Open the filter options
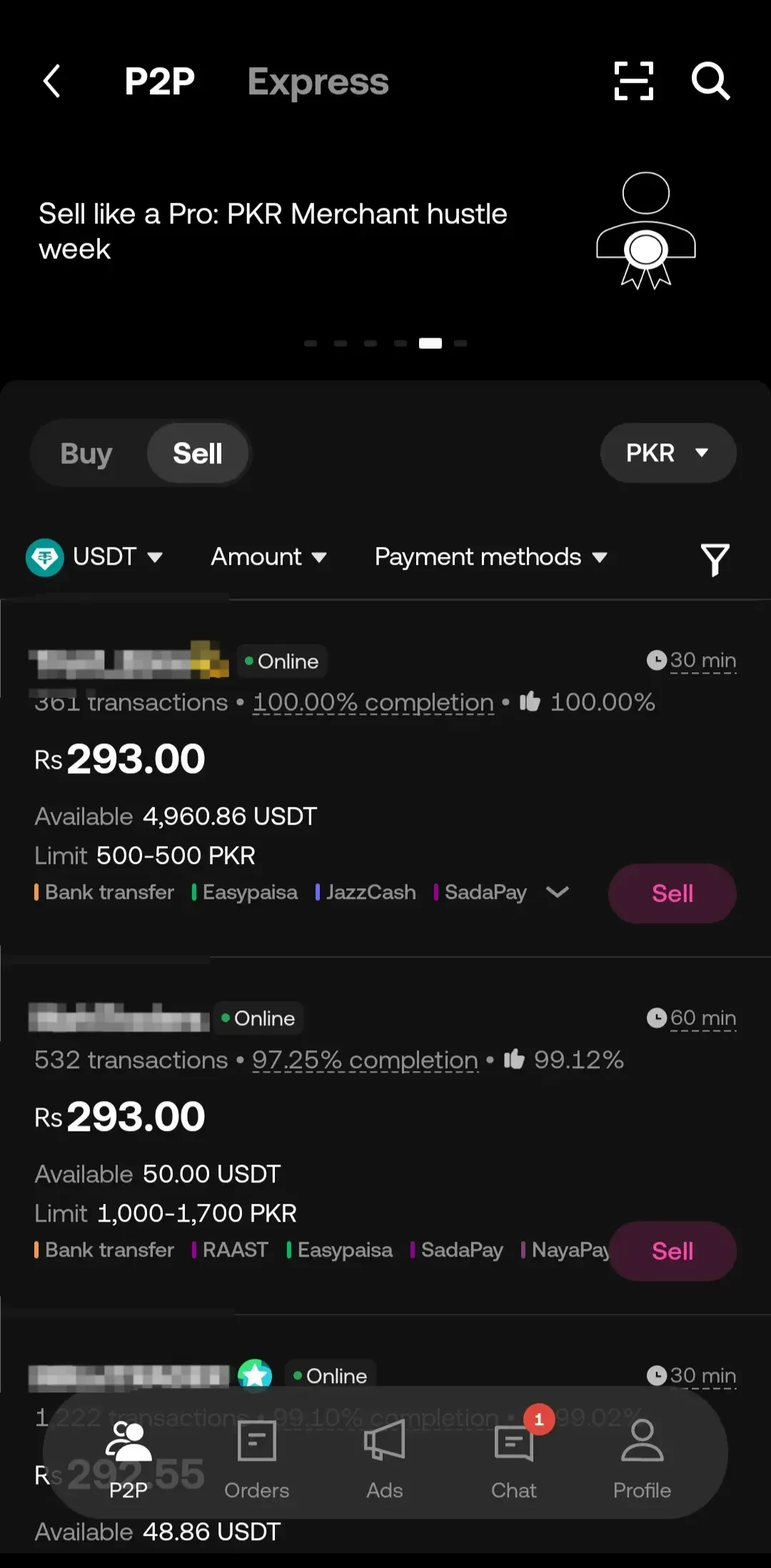 pos(715,558)
